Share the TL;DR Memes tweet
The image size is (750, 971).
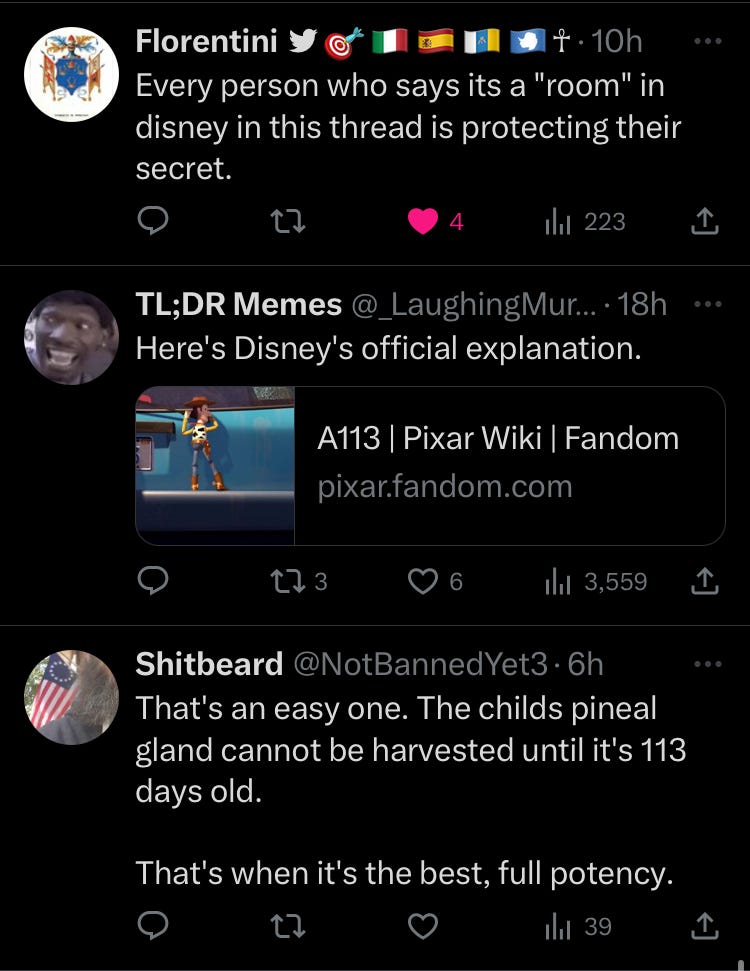pos(705,581)
